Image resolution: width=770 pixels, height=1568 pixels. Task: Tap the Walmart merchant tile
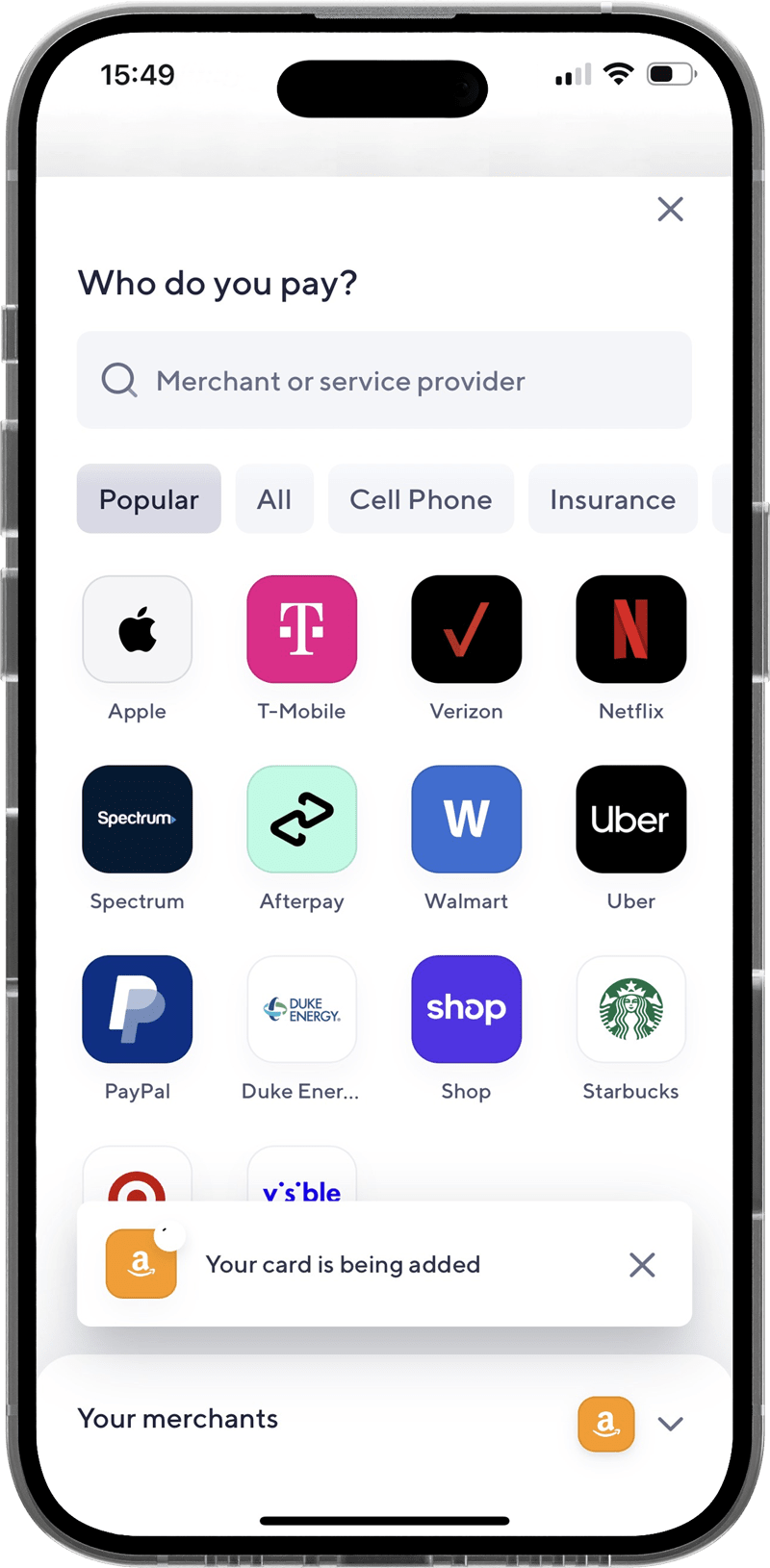[x=467, y=820]
